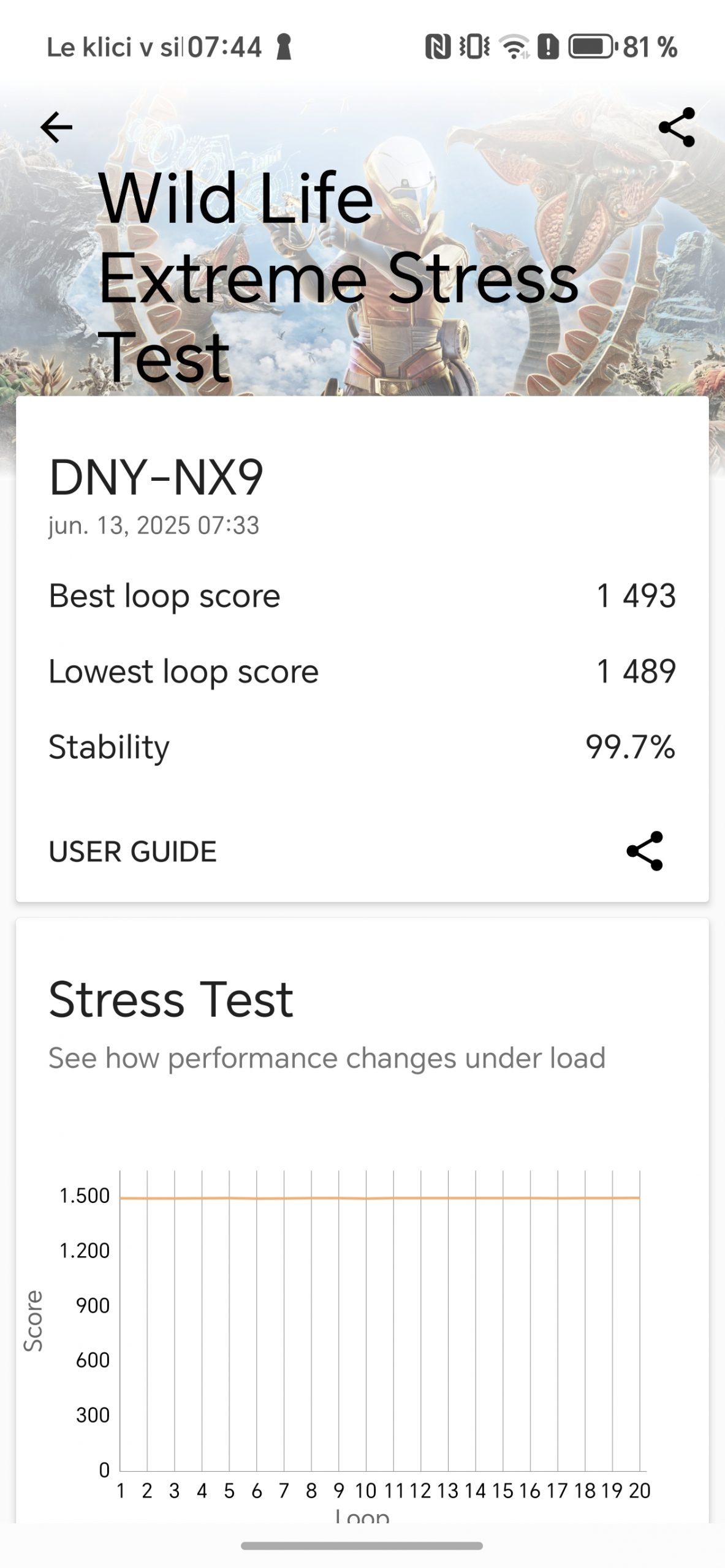Go back using the top-left arrow
Image resolution: width=725 pixels, height=1568 pixels.
pyautogui.click(x=56, y=127)
